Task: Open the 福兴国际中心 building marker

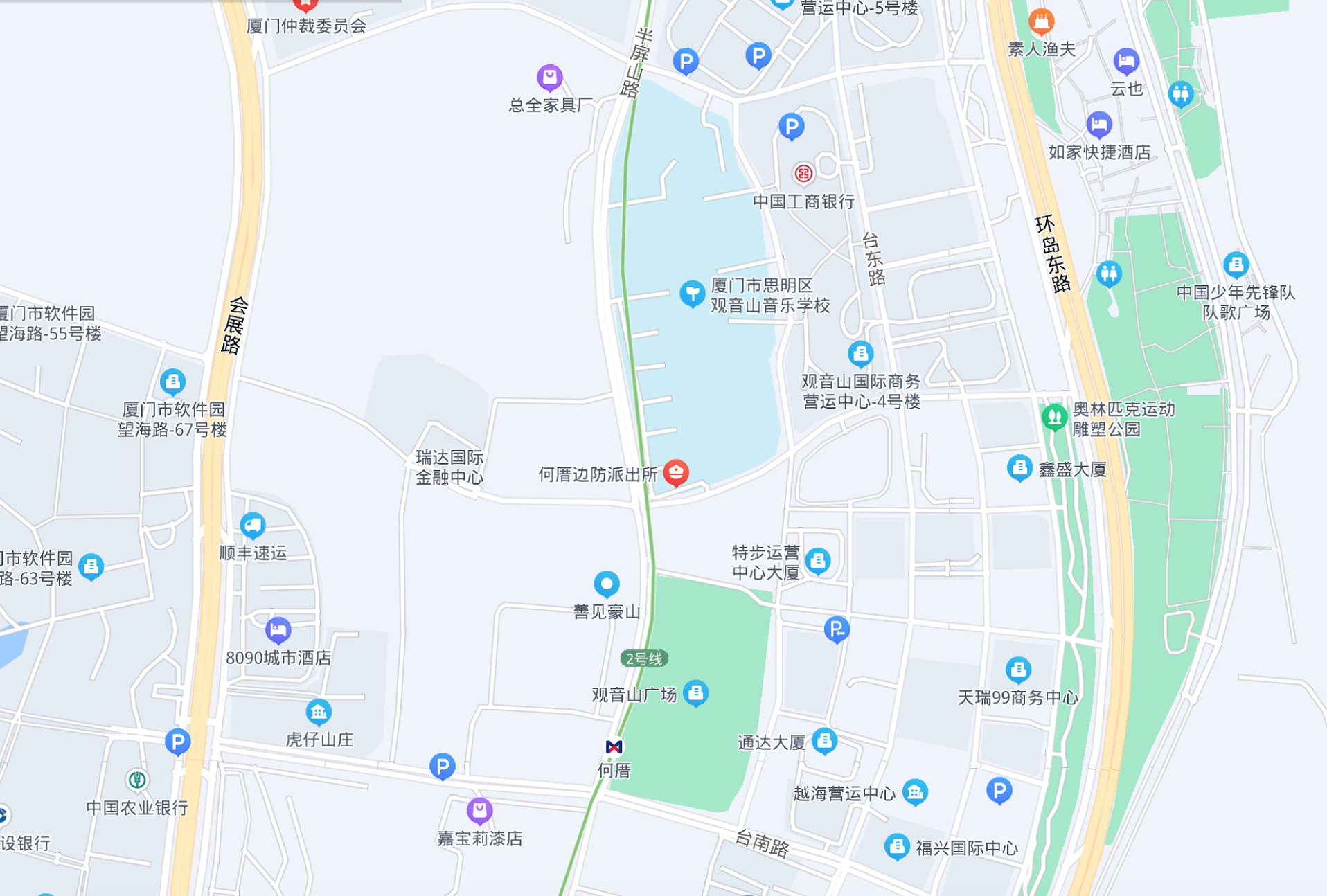Action: click(897, 846)
